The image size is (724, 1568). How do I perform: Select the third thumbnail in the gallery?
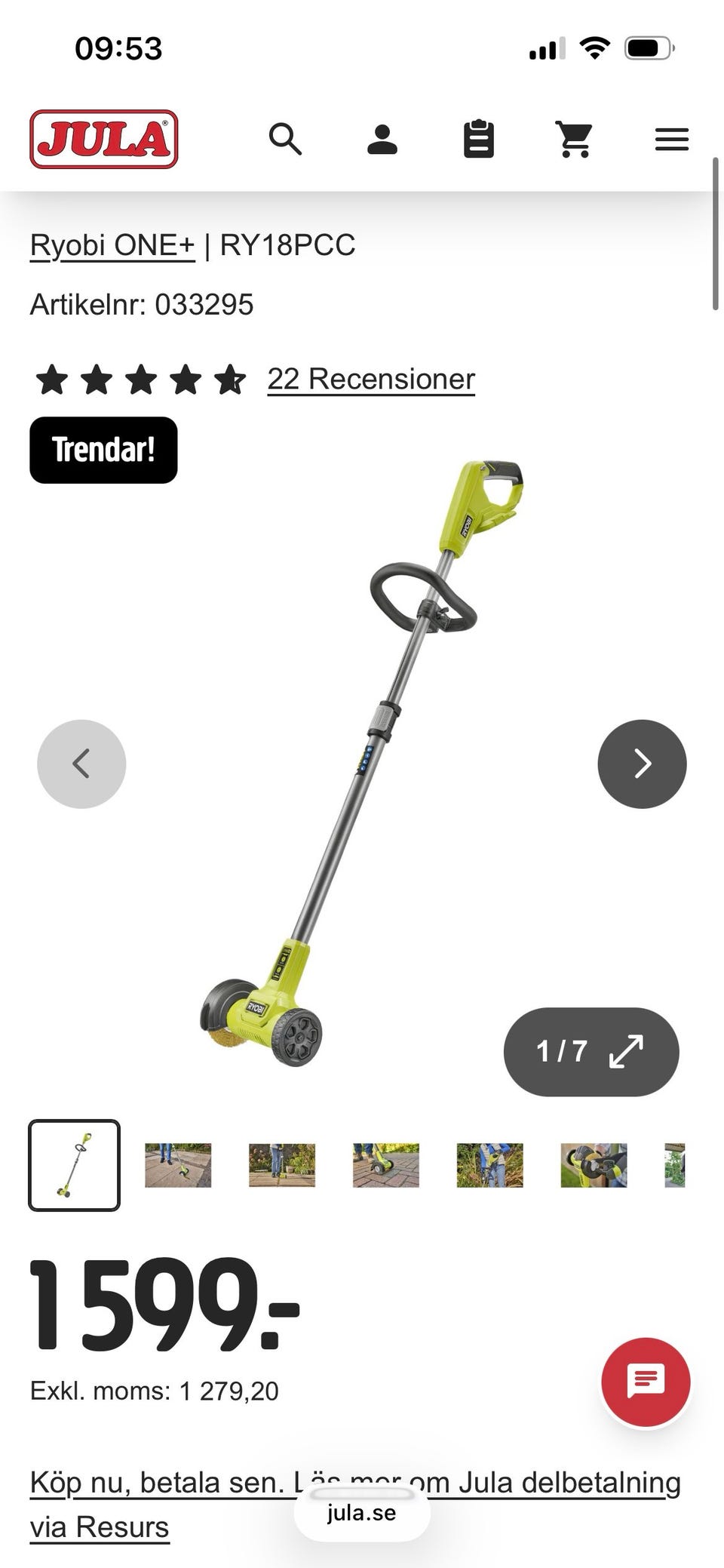[282, 1165]
